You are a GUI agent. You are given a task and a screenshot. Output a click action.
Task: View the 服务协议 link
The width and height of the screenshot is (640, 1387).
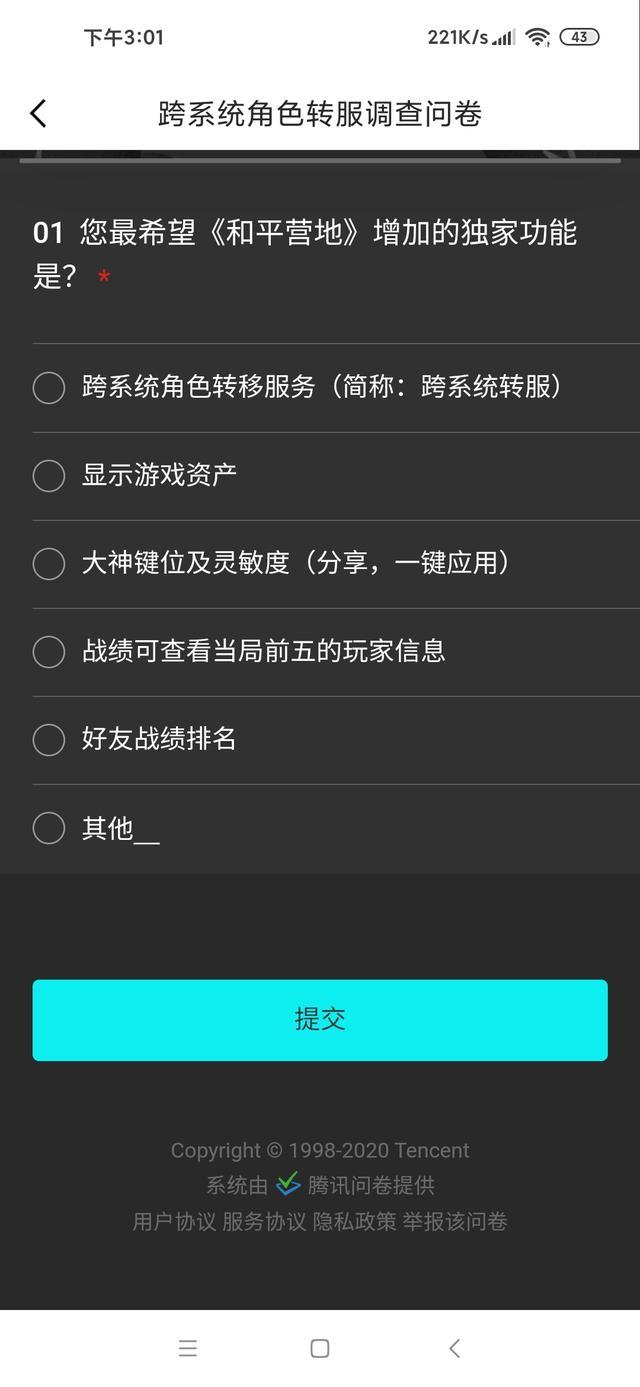click(x=264, y=1222)
